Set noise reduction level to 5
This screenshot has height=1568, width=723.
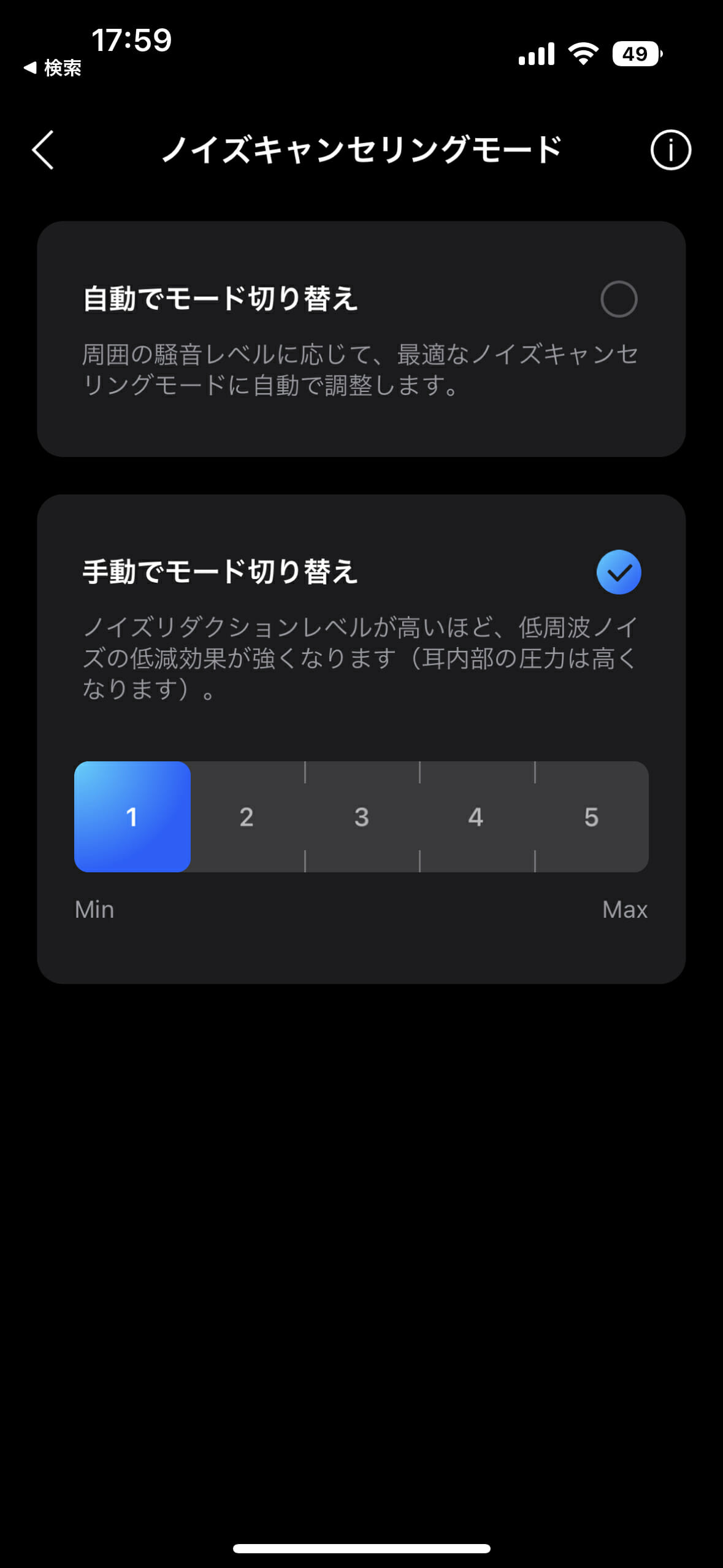(x=591, y=817)
